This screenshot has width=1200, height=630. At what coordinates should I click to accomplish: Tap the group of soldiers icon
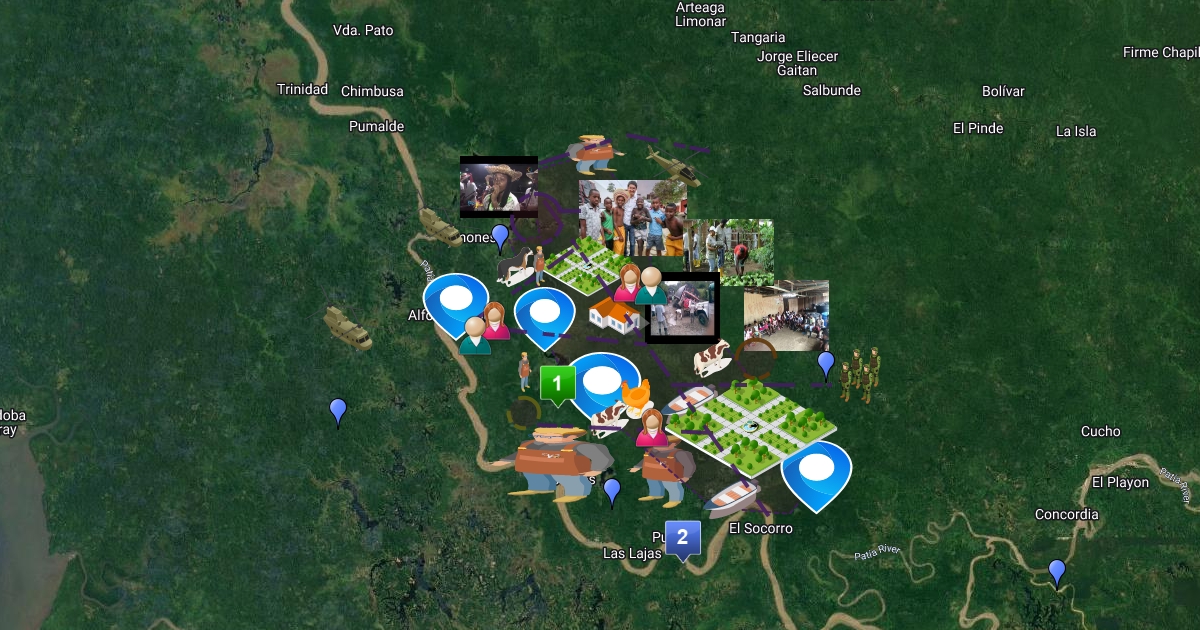pyautogui.click(x=860, y=373)
